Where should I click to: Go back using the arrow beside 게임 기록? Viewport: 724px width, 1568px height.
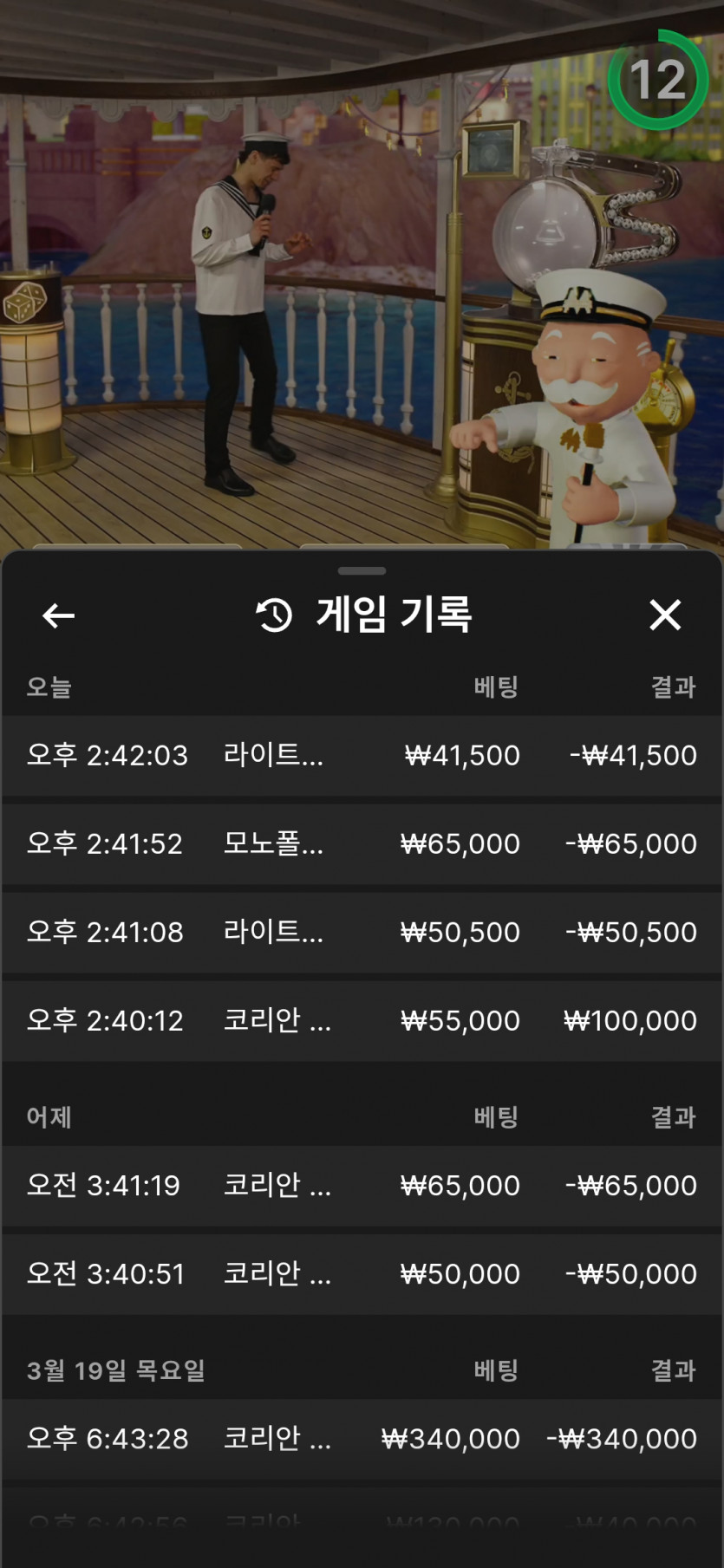click(58, 615)
